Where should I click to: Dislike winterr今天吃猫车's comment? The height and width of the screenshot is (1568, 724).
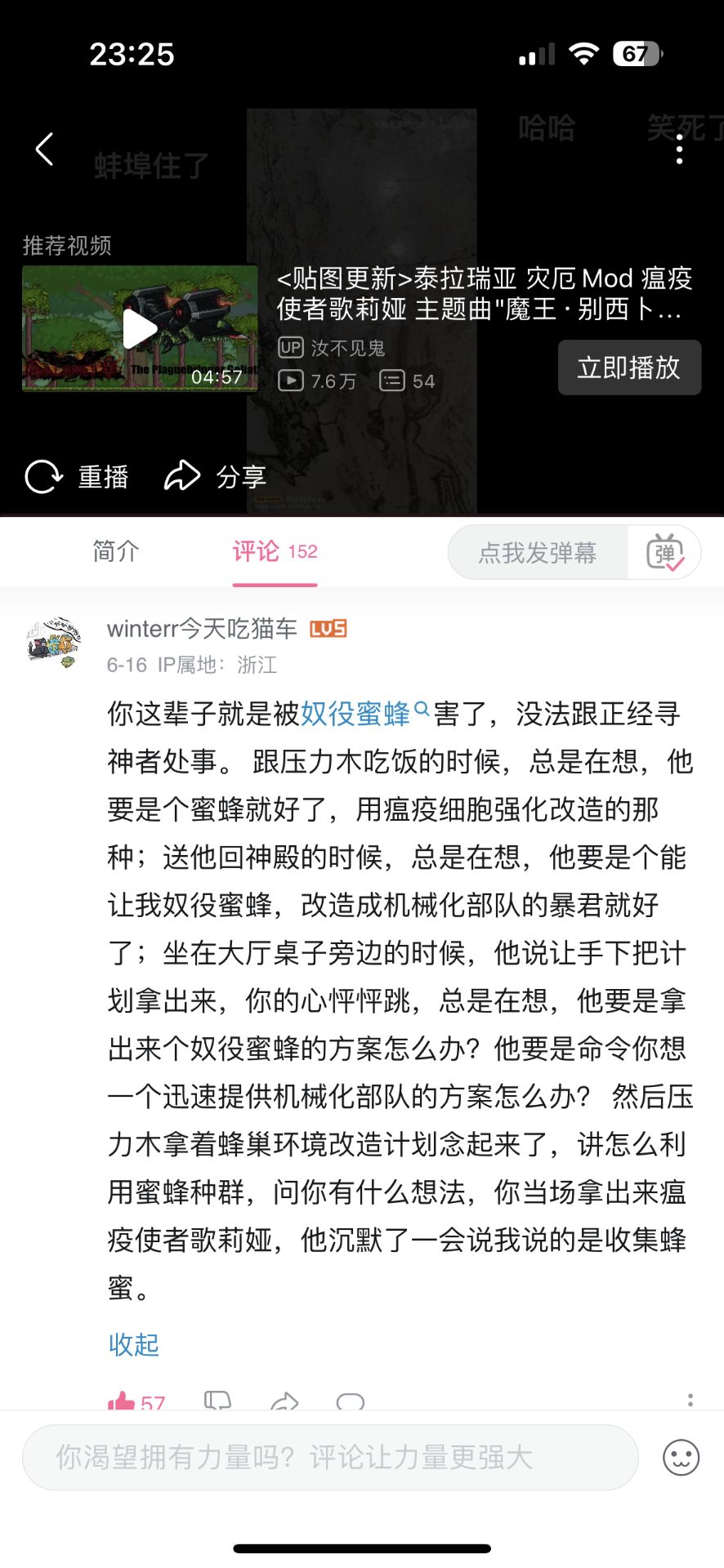pyautogui.click(x=217, y=1401)
